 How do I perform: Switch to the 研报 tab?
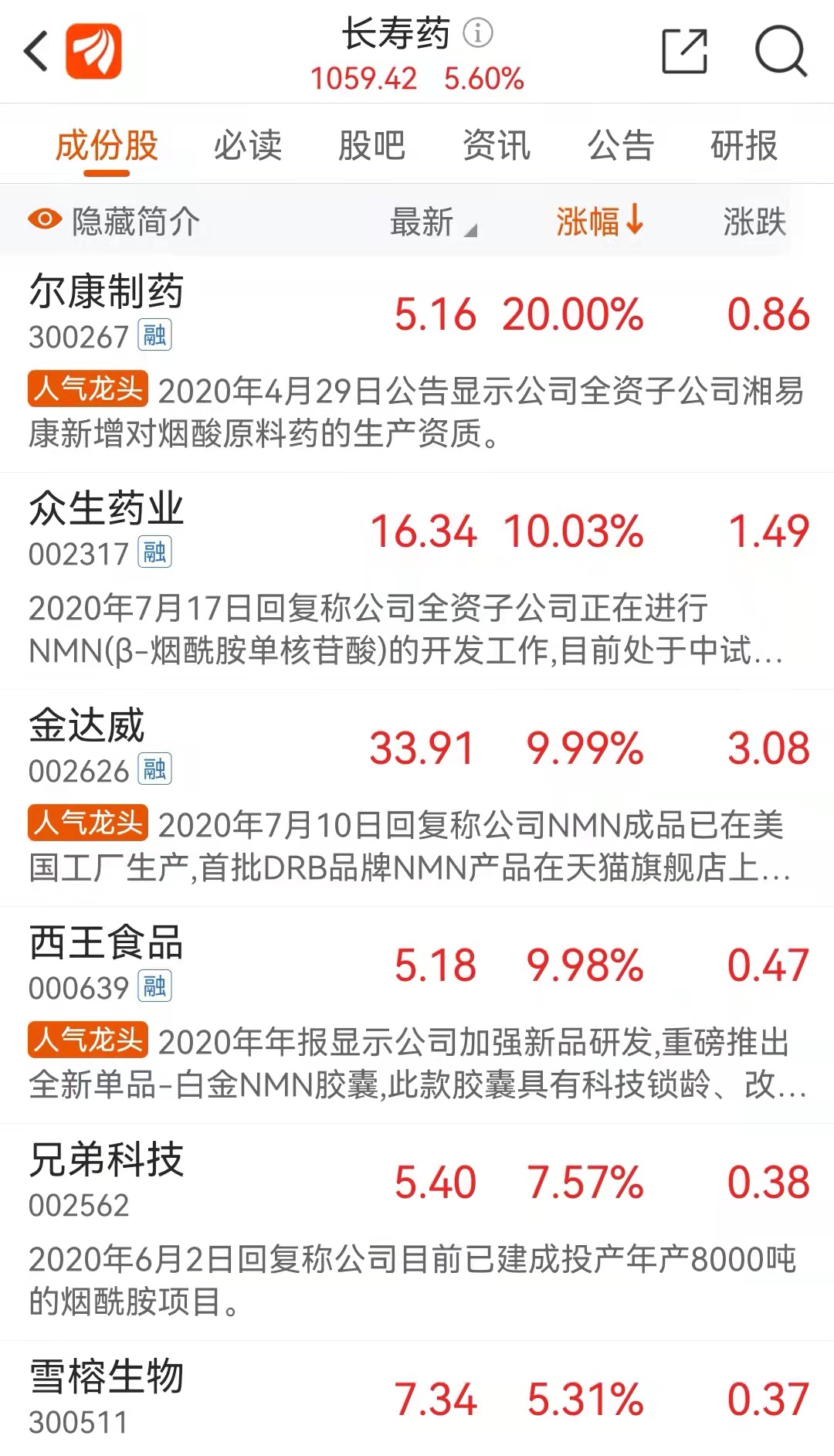744,145
